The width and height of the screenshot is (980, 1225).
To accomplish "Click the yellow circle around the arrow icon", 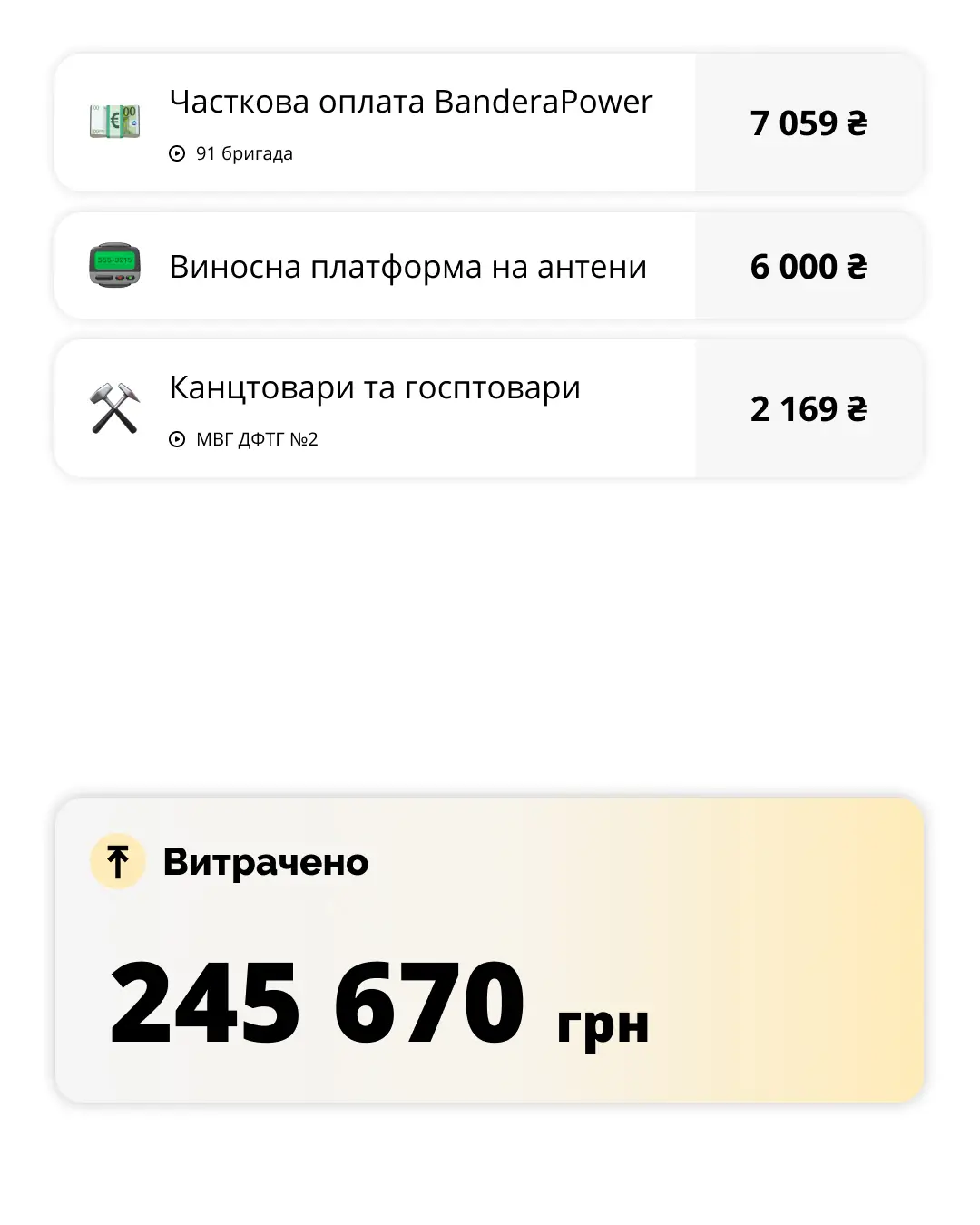I will click(x=117, y=862).
